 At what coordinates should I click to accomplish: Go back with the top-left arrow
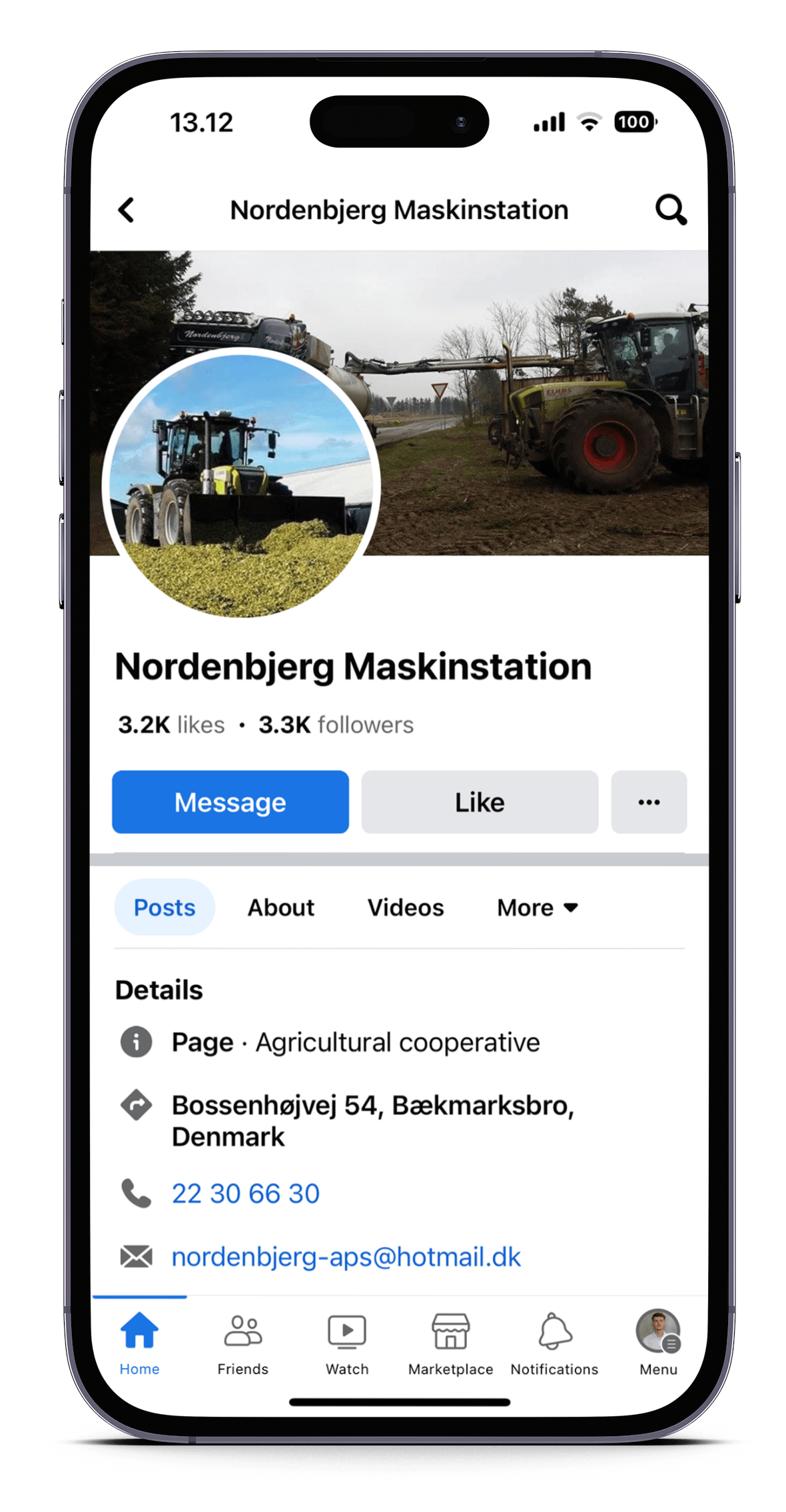pyautogui.click(x=127, y=210)
